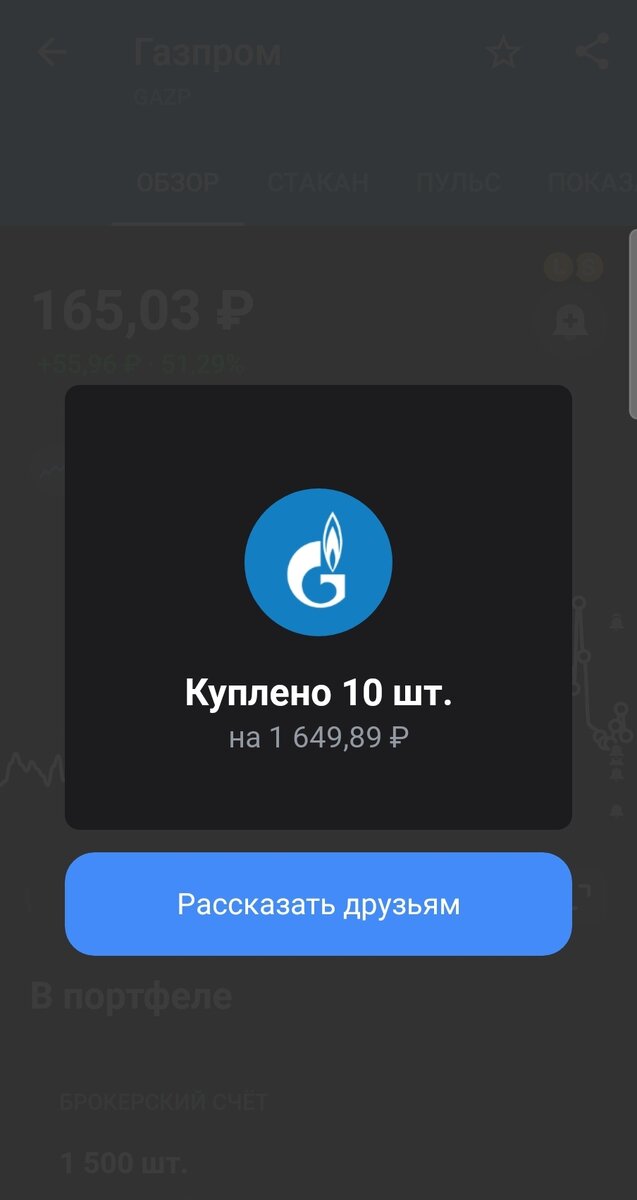Add Газпром to favorites with the star

click(x=503, y=53)
